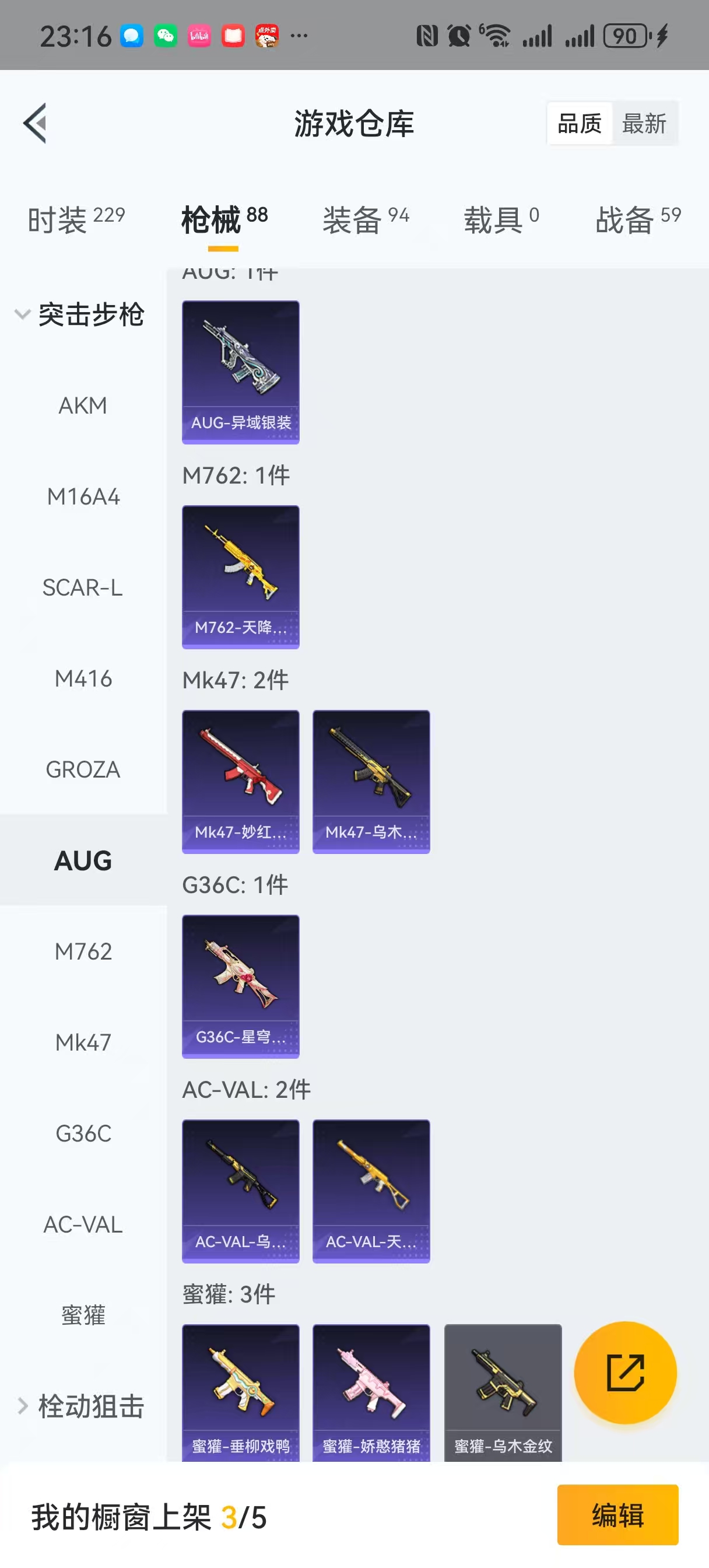Sort warehouse by 最新
The width and height of the screenshot is (709, 1568).
click(x=644, y=124)
